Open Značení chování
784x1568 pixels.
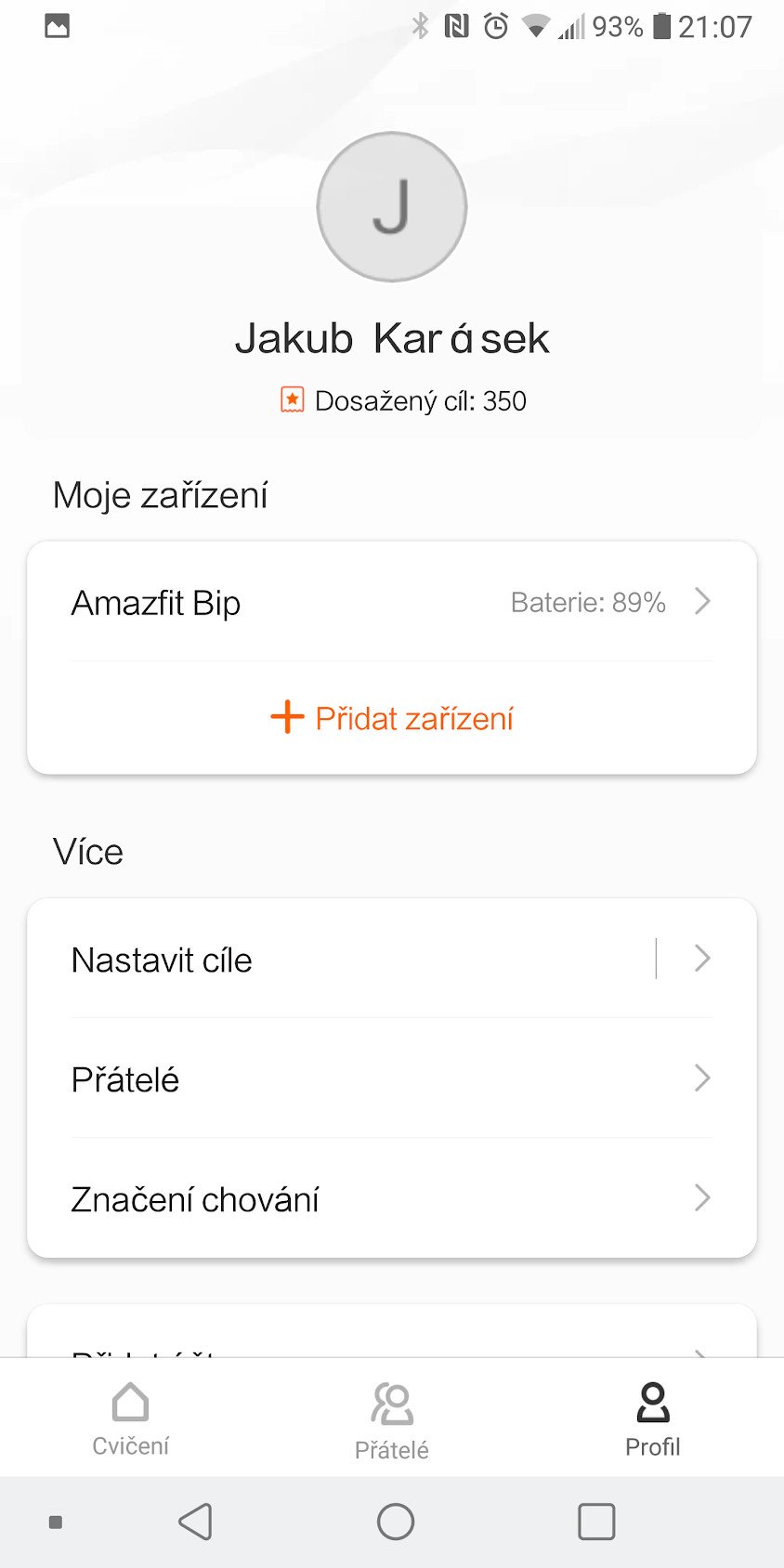click(391, 1198)
